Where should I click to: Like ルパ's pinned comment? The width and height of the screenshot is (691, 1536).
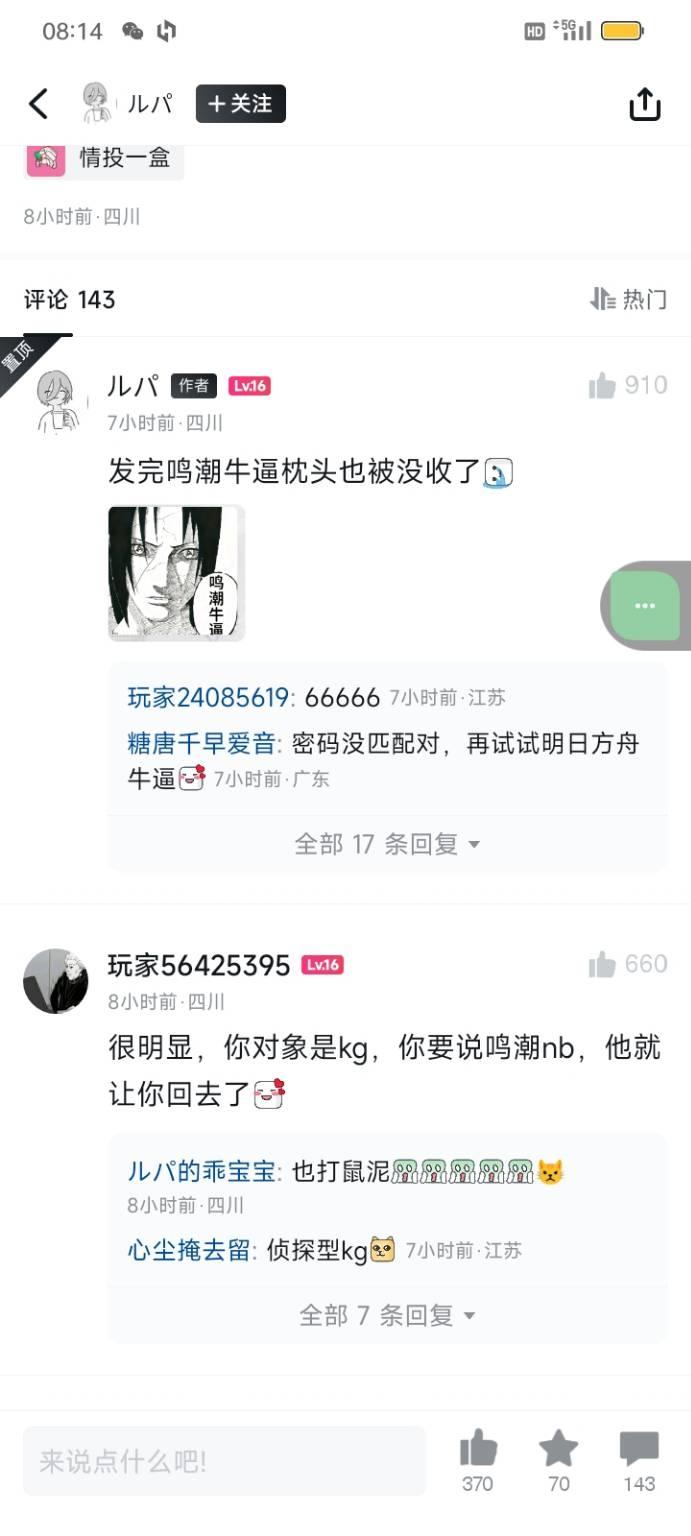click(x=603, y=386)
